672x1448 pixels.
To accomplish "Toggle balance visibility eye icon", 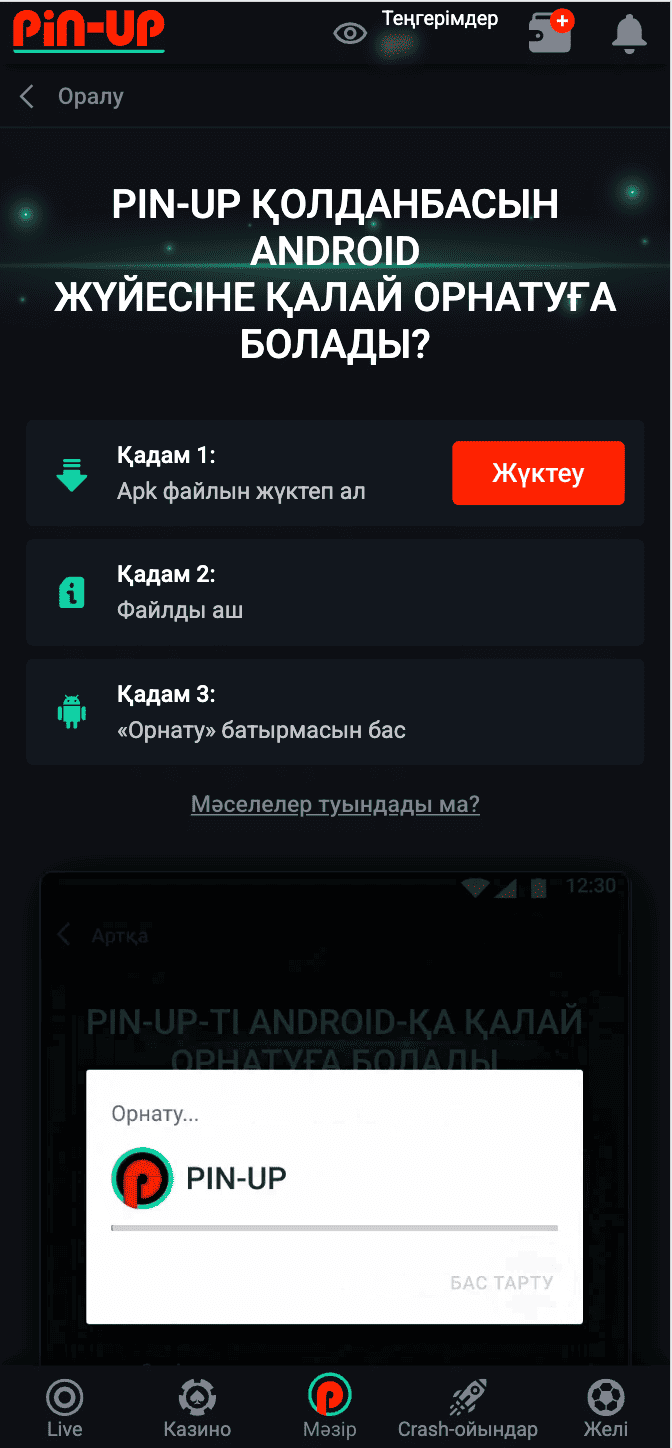I will (350, 34).
